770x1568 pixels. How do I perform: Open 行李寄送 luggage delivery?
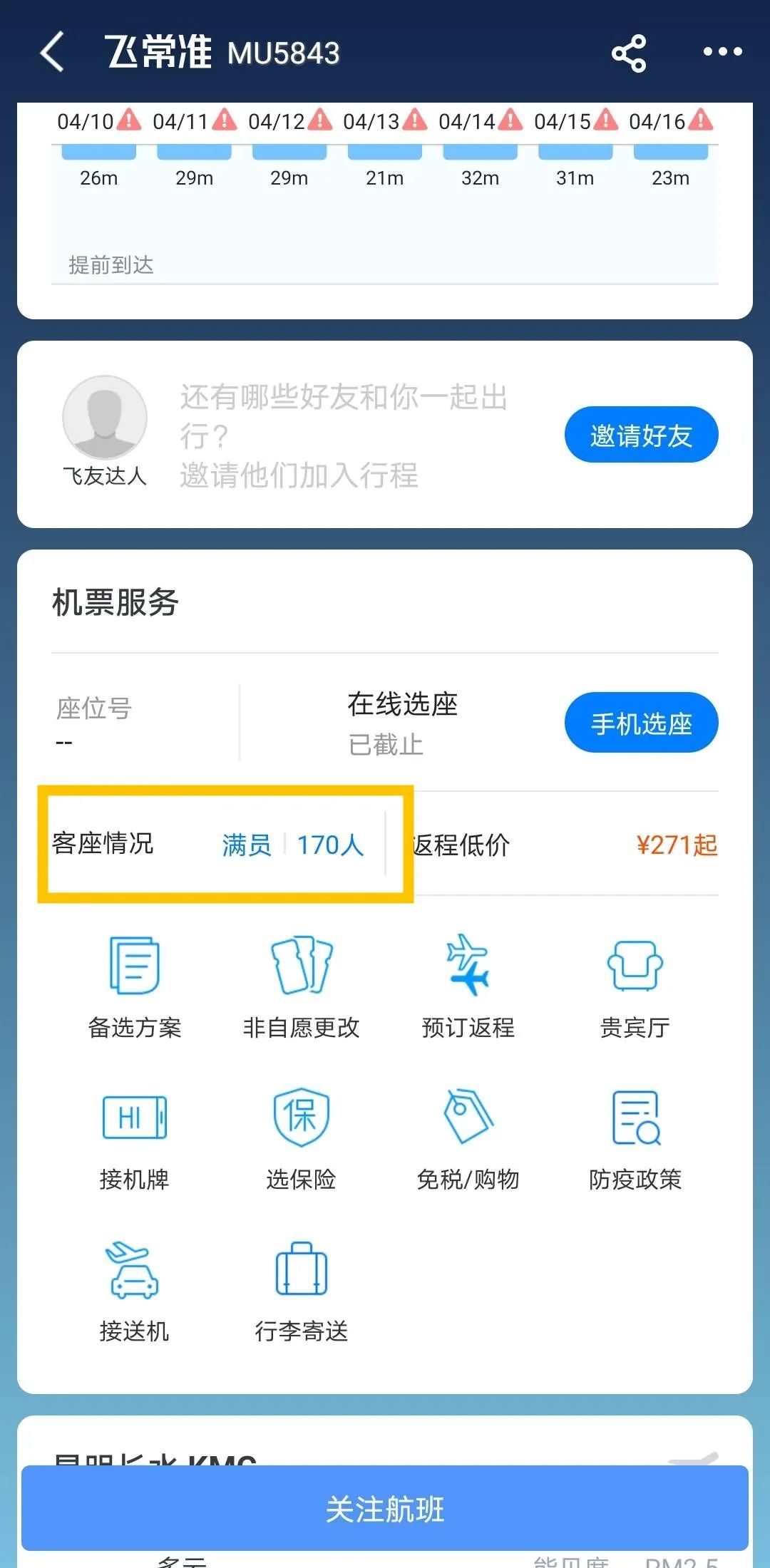302,1290
